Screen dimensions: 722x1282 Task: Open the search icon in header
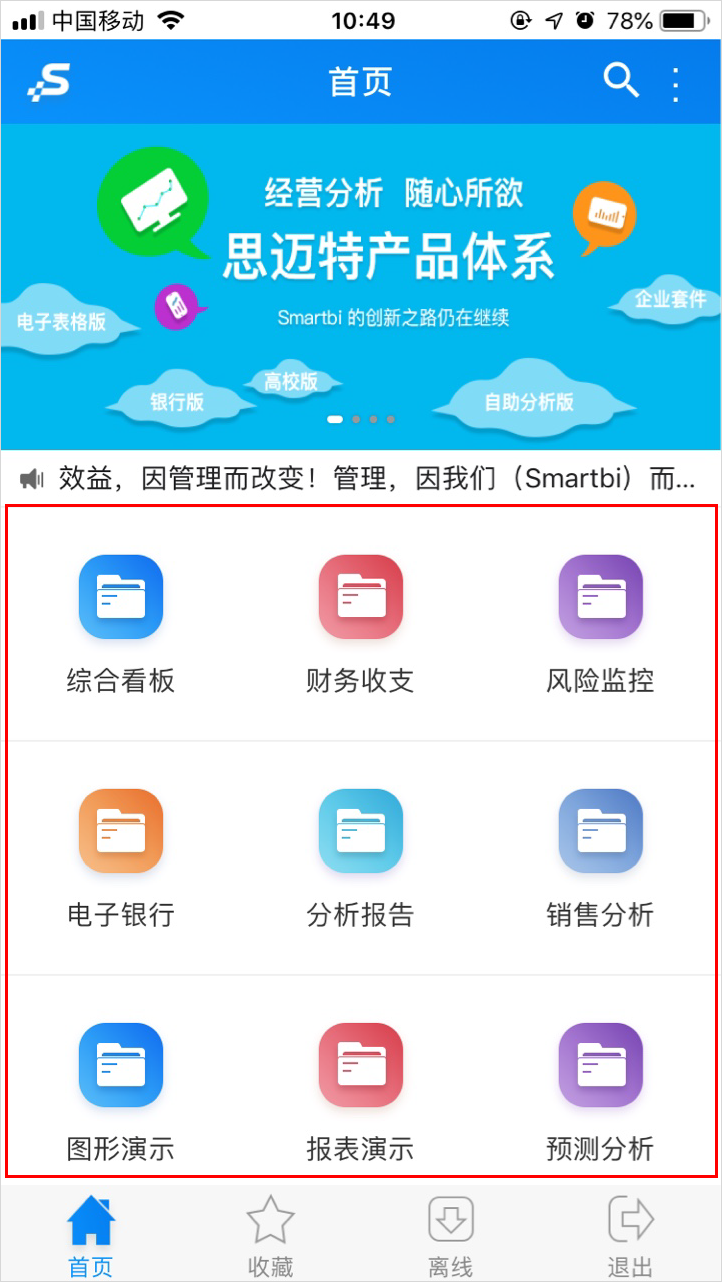coord(621,81)
